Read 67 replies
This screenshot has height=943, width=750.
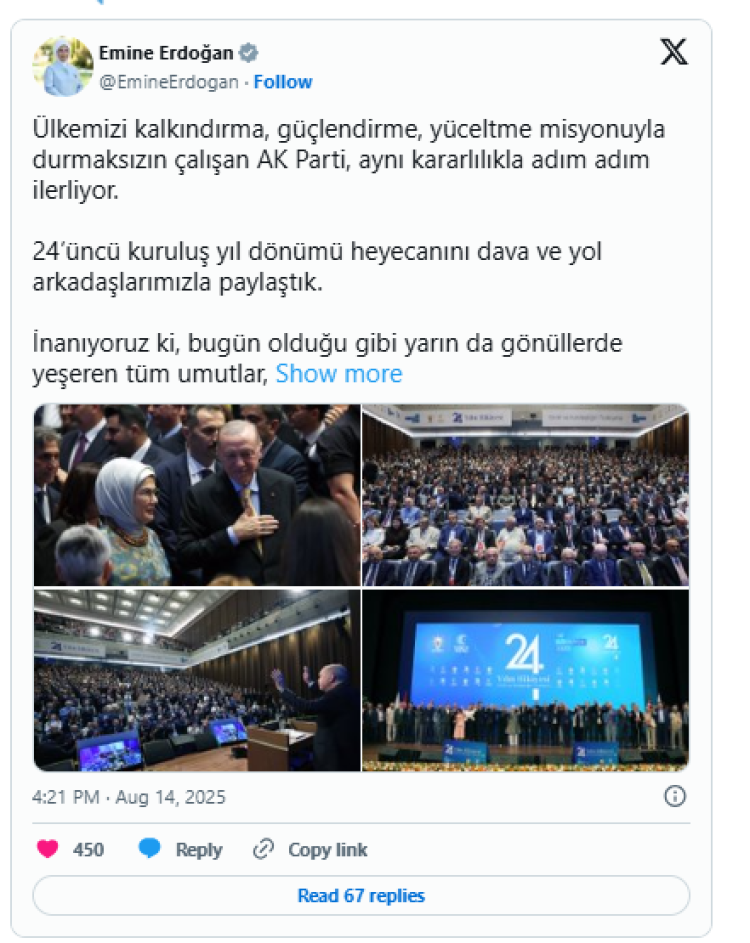361,895
